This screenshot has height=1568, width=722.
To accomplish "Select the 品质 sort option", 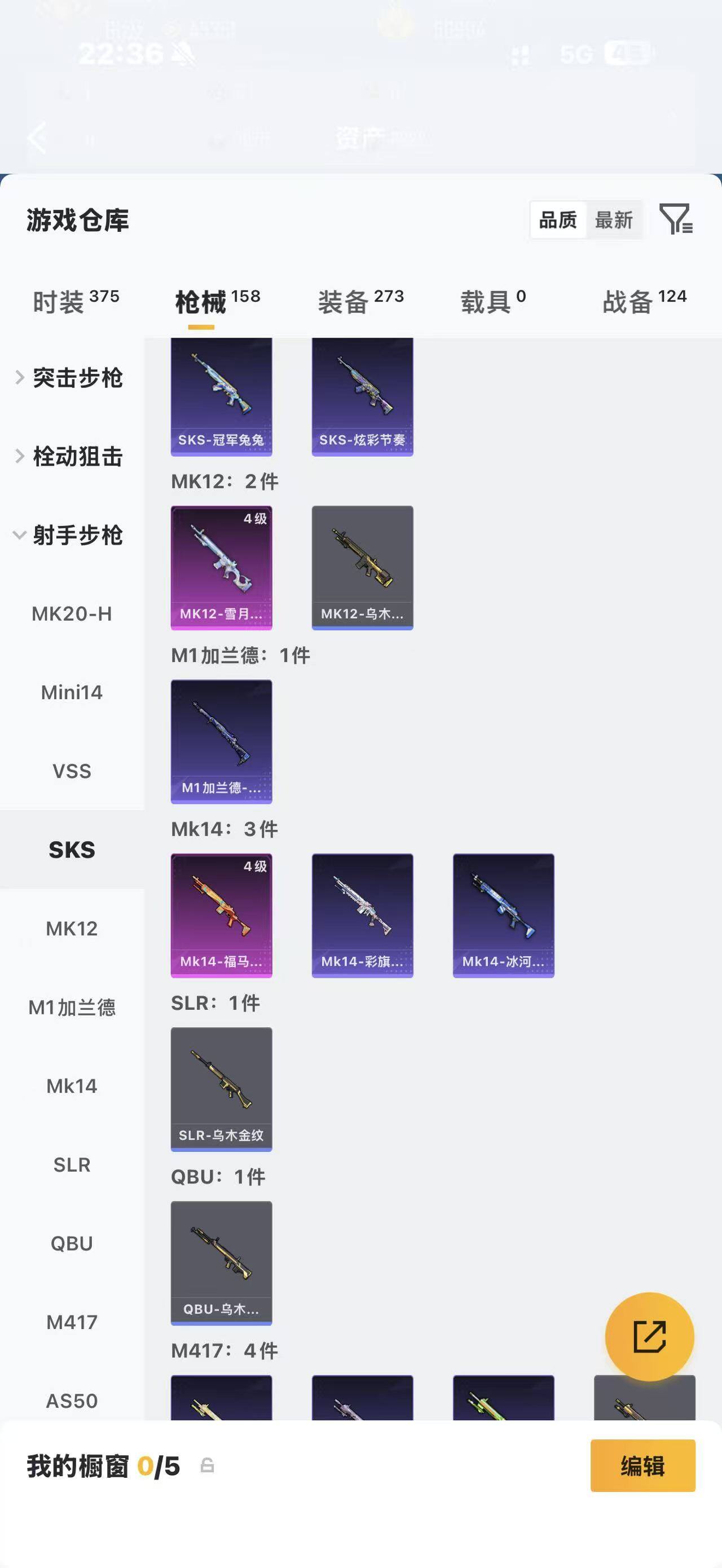I will [558, 220].
